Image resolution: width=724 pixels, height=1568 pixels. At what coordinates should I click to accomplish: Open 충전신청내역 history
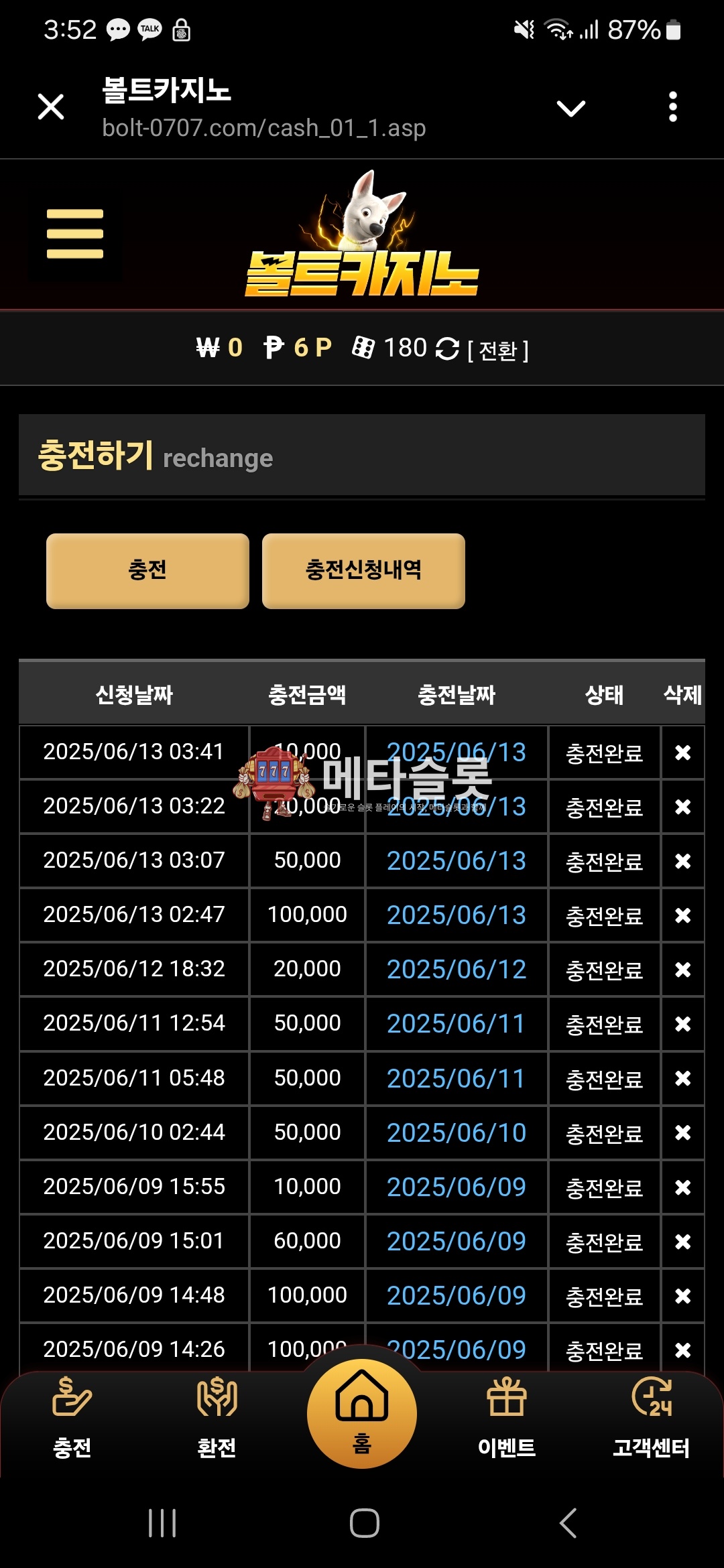click(363, 571)
